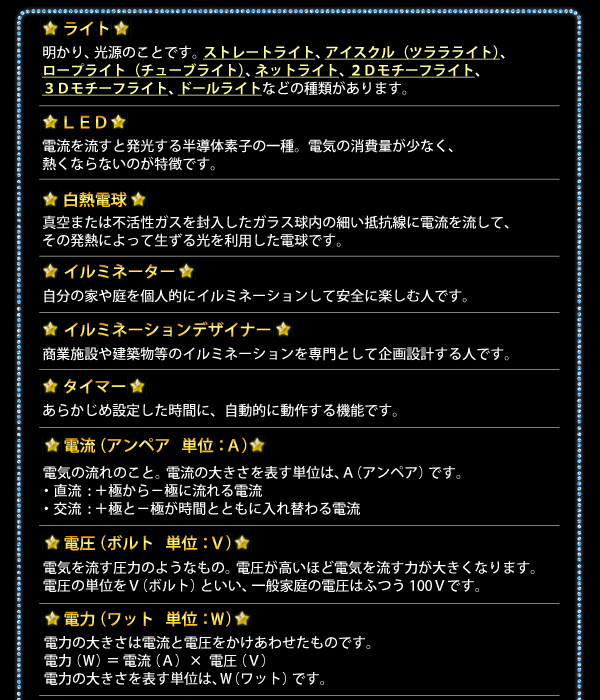
Task: Open the ネットライト link
Action: click(x=296, y=70)
